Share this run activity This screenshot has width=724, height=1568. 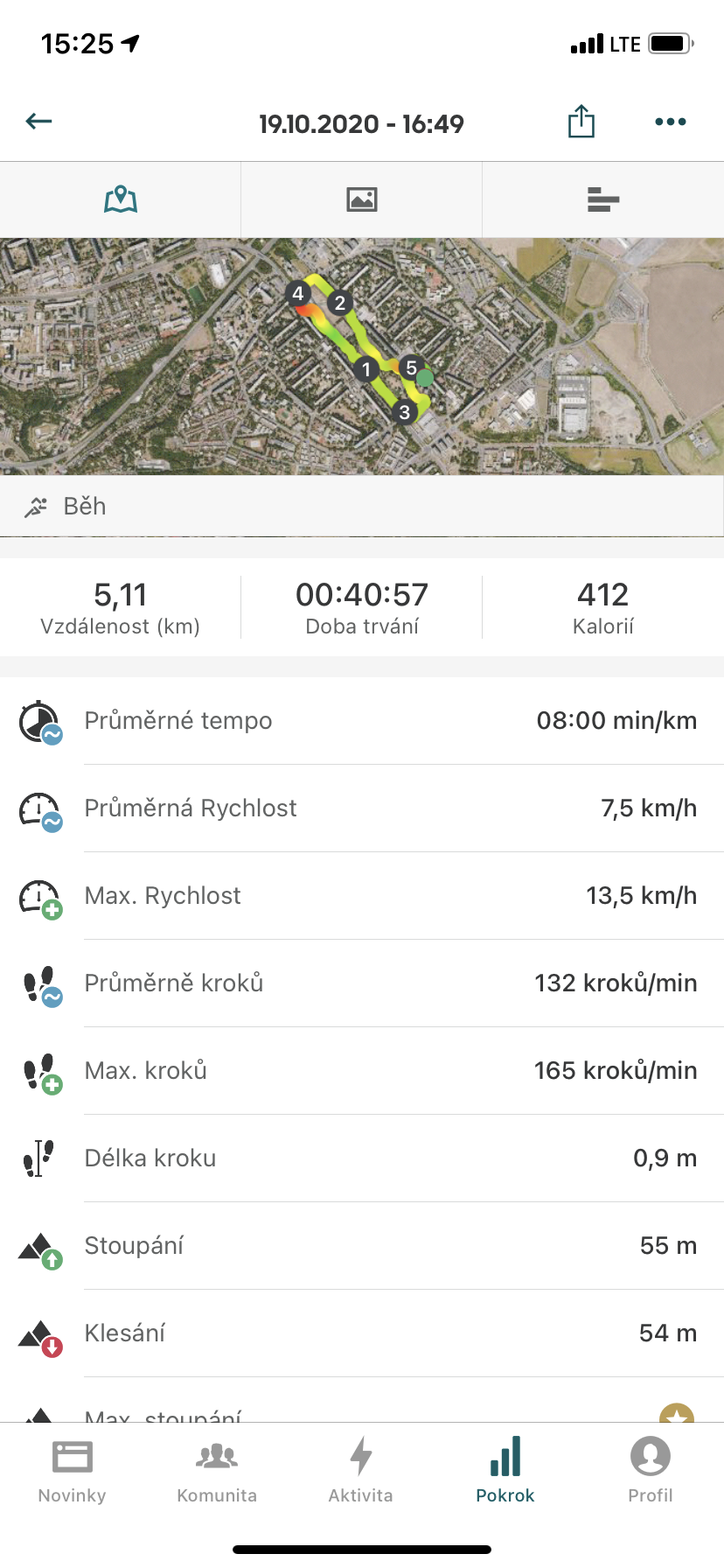tap(581, 122)
